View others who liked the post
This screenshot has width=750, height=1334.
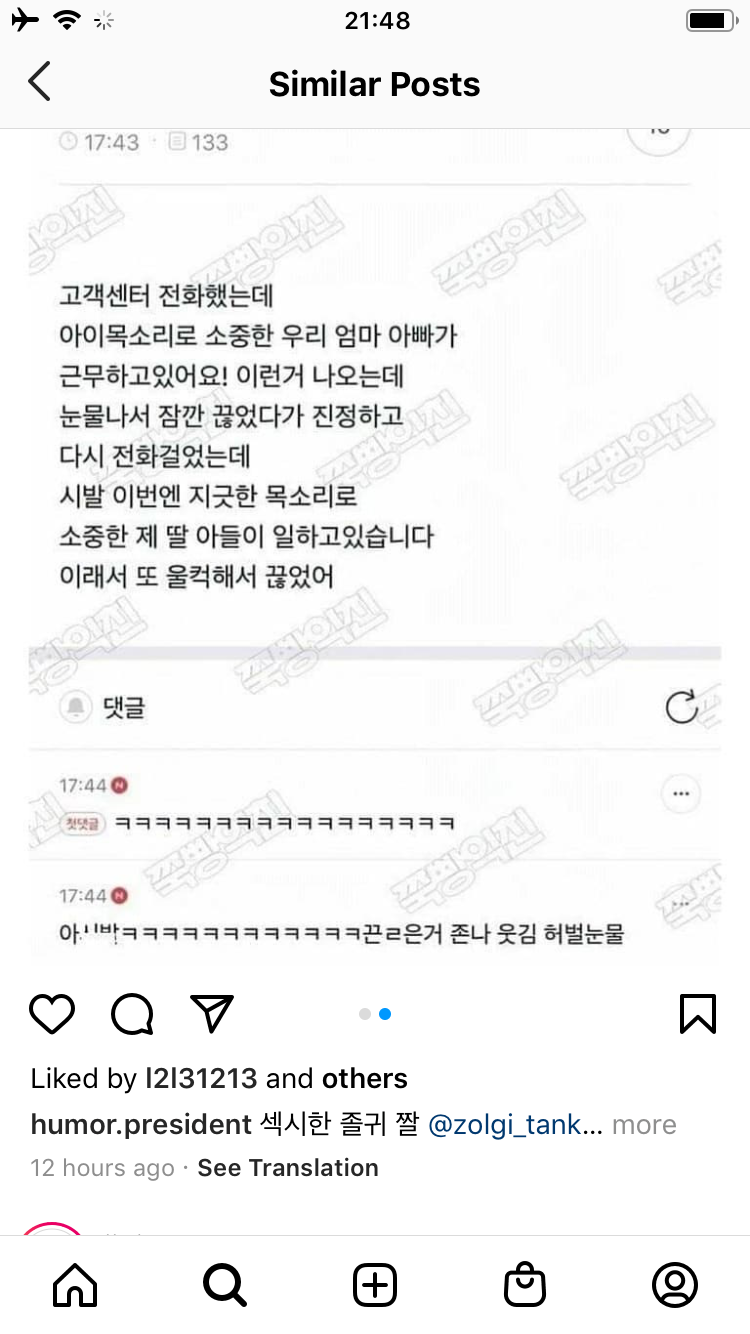(364, 1079)
